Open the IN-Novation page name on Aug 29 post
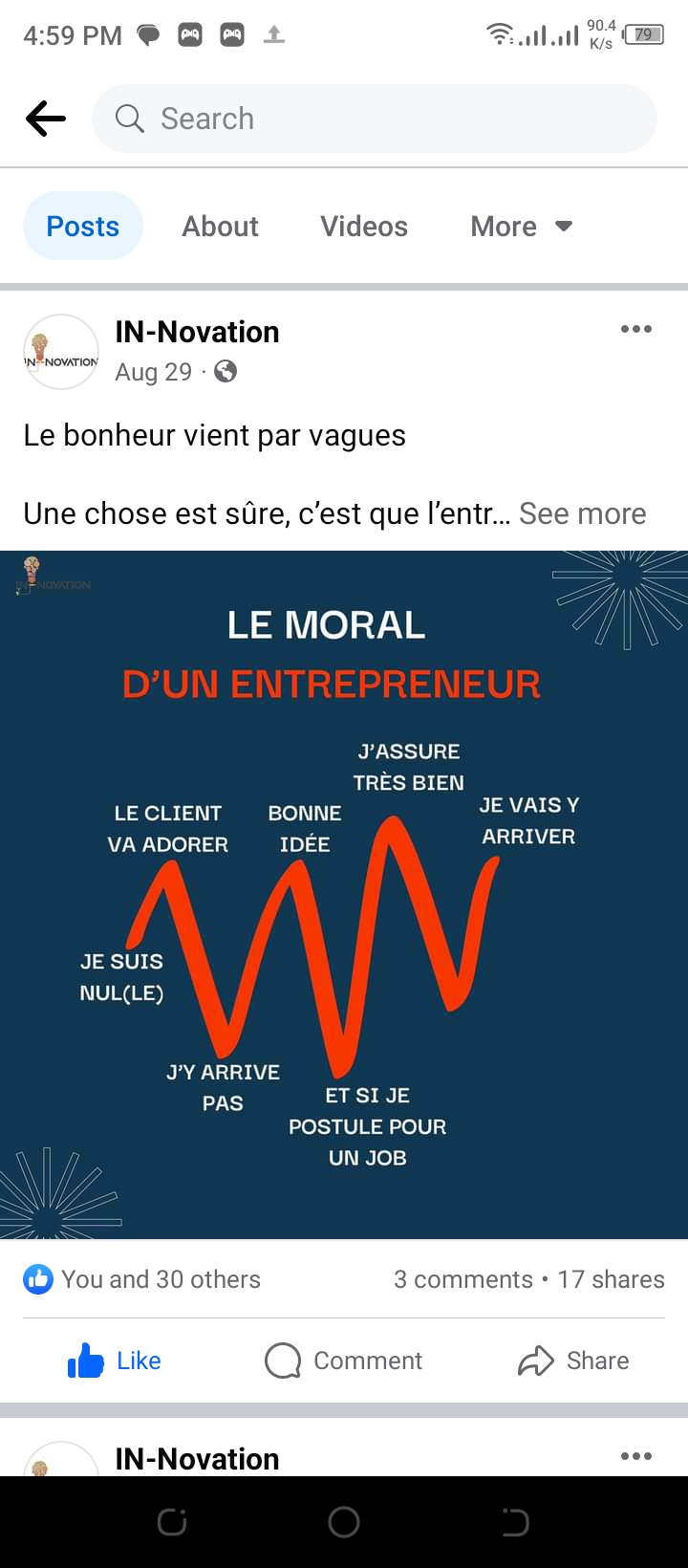 [197, 332]
